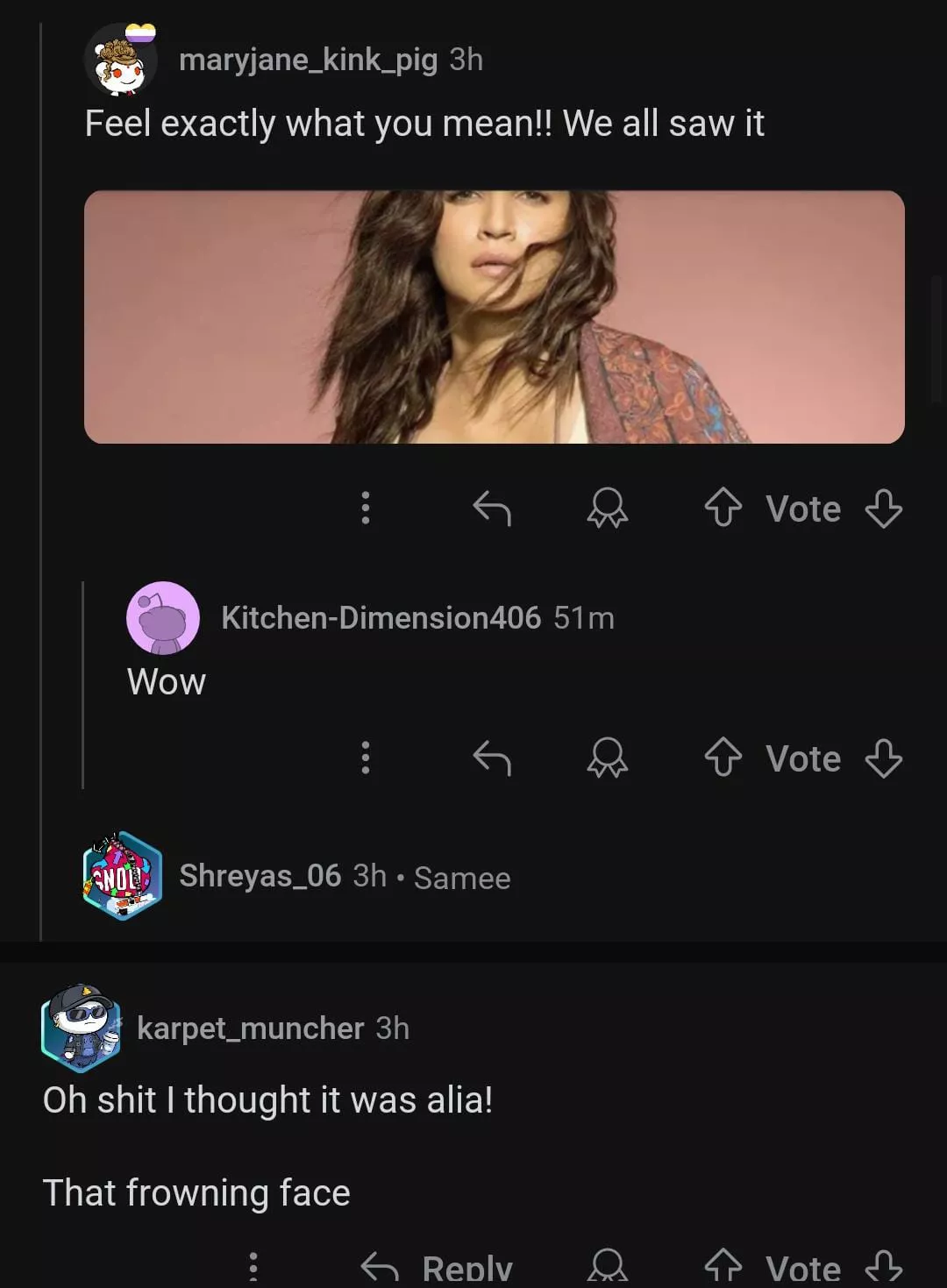Screen dimensions: 947x1288
Task: Open overflow menu on karpet_muncher's comment
Action: click(253, 1266)
